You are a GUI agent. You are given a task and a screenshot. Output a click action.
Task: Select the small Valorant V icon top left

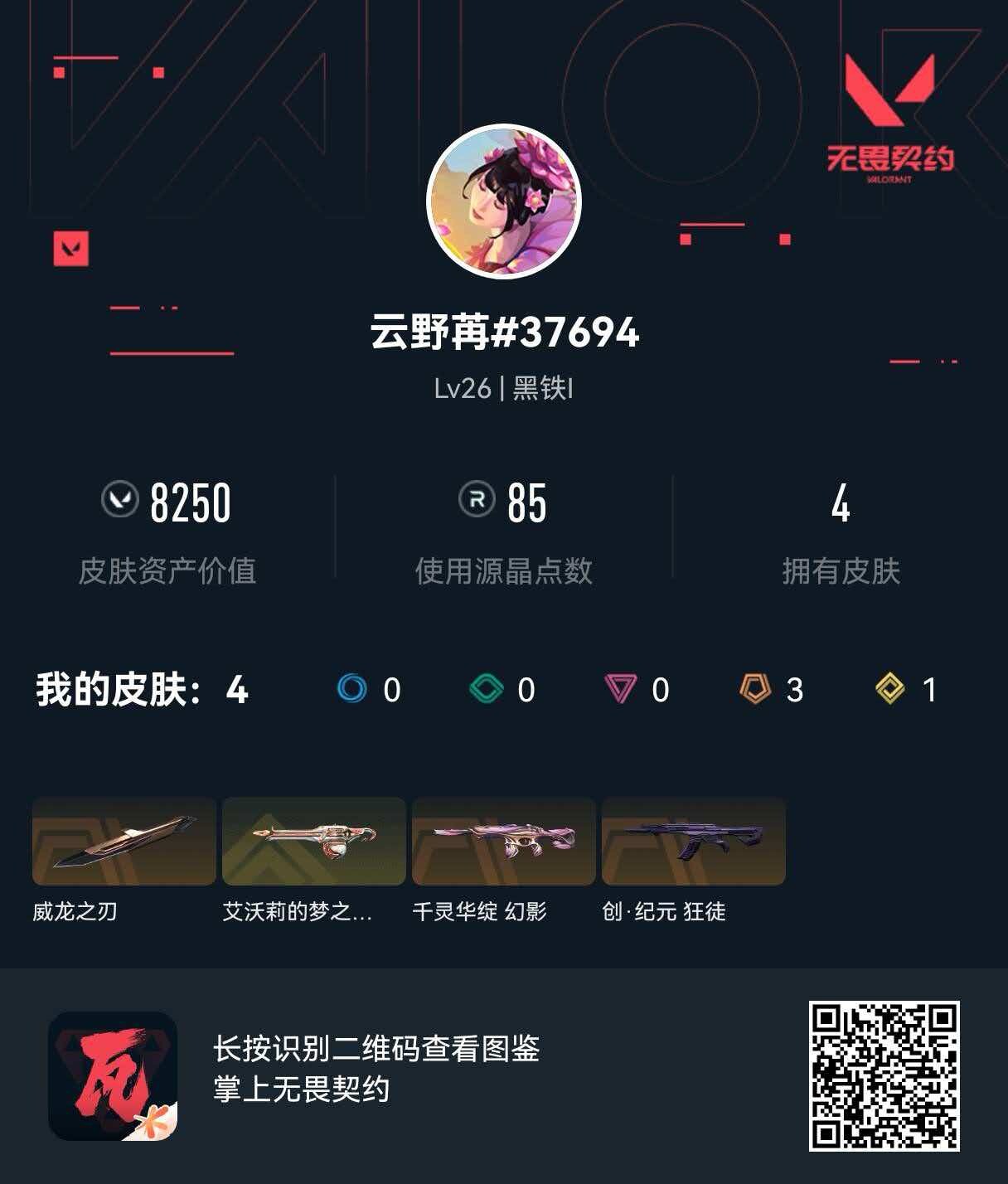[73, 249]
